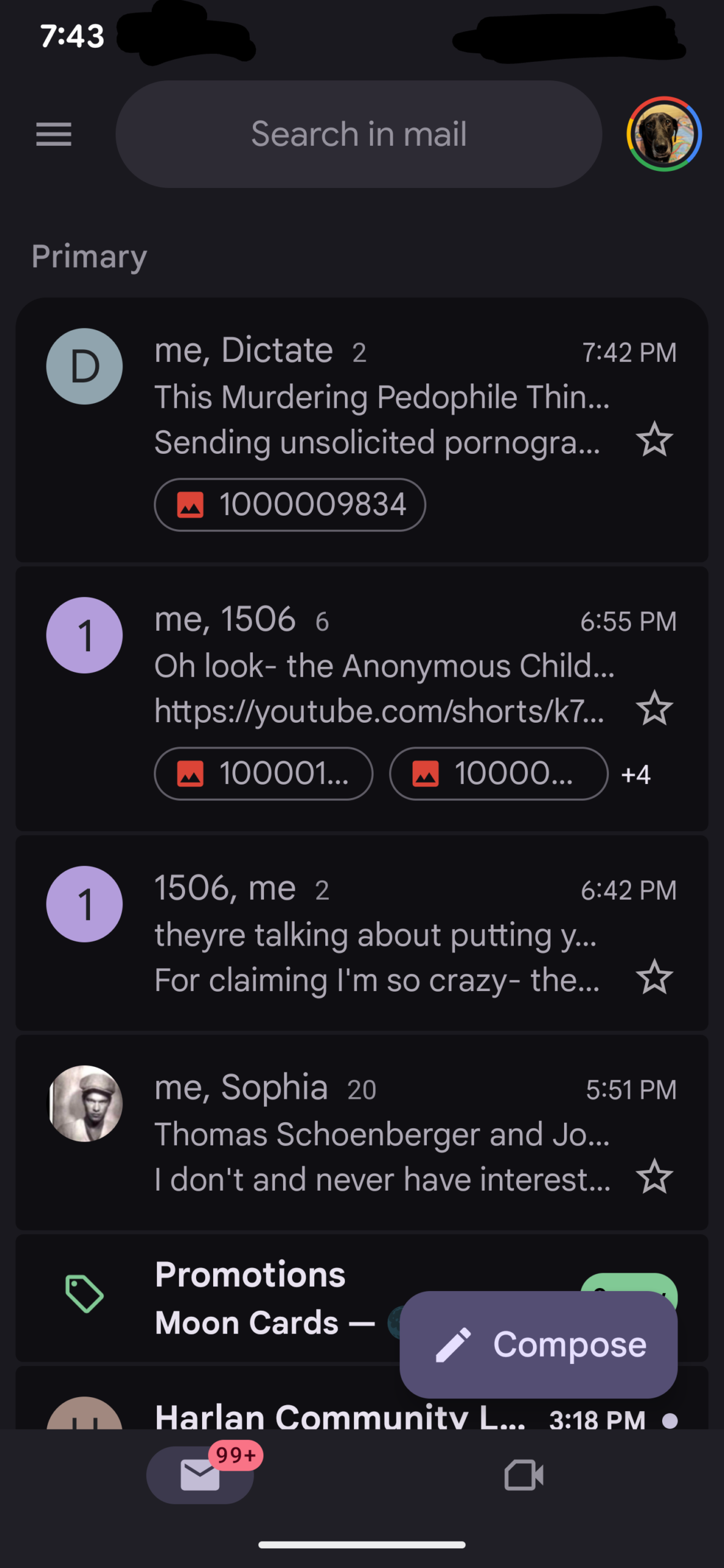Open the navigation drawer menu
The width and height of the screenshot is (724, 1568).
point(54,134)
